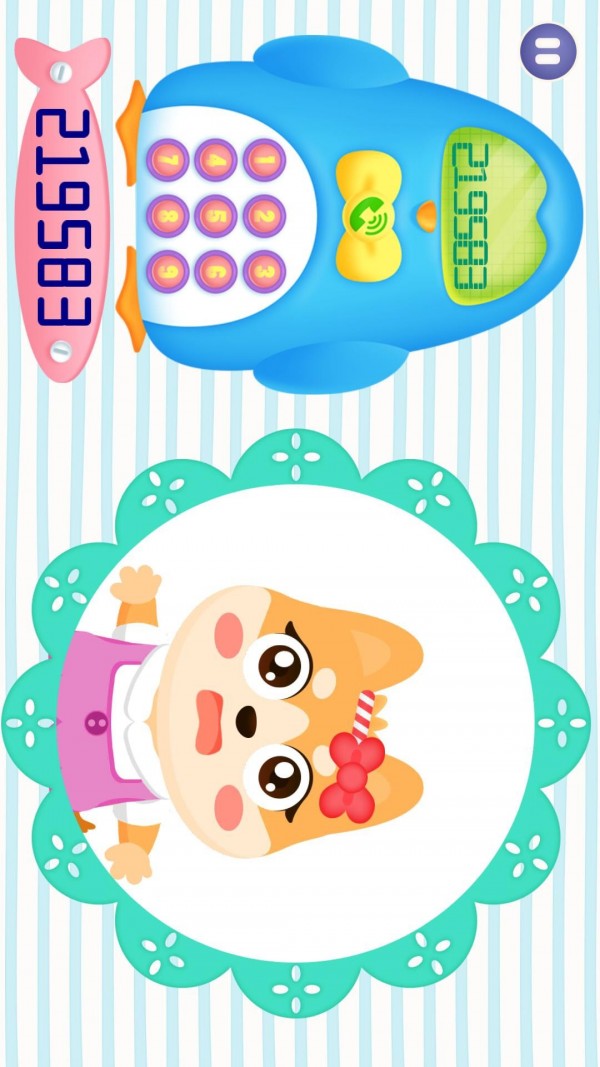Screen dimensions: 600x1067
Task: Dial number 2 on the keypad
Action: coord(264,215)
